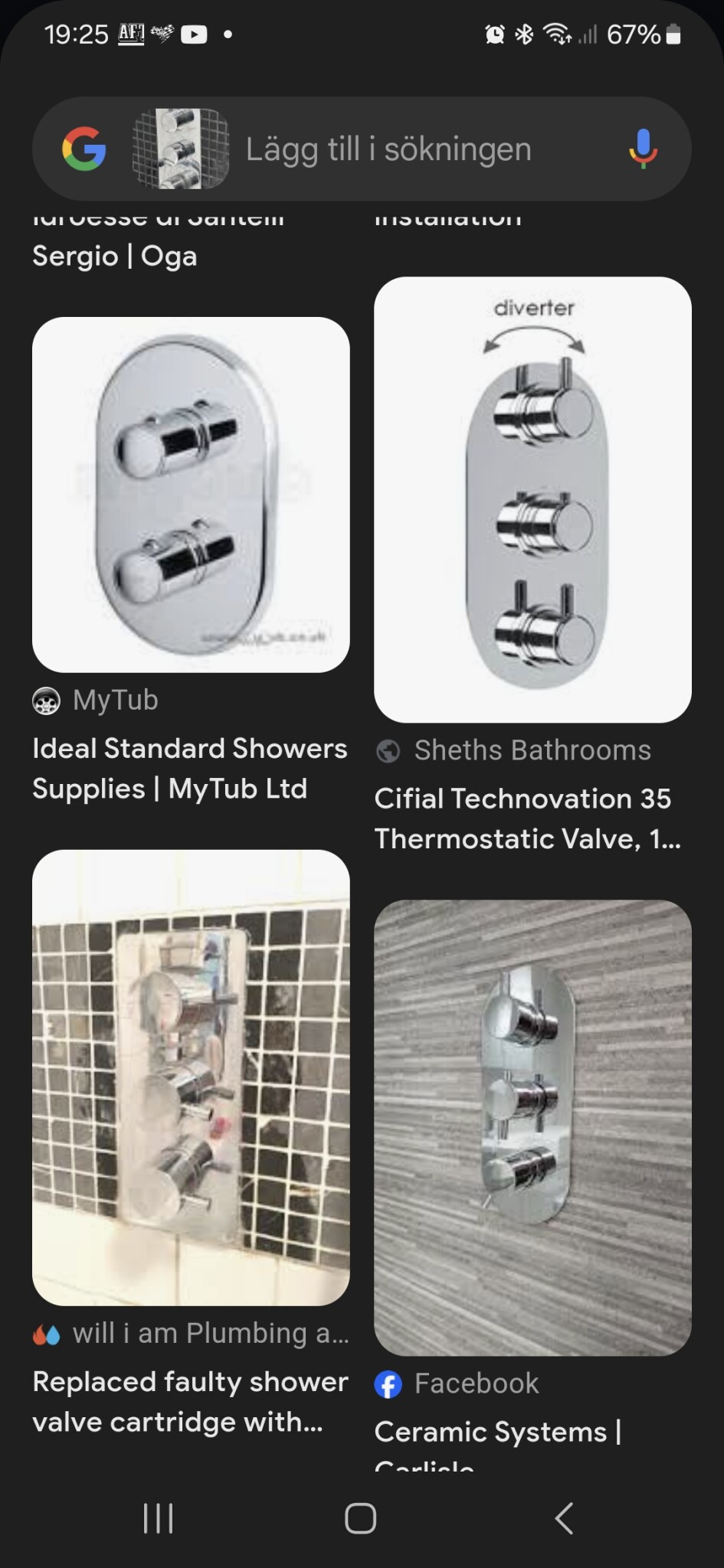Viewport: 724px width, 1568px height.
Task: Open the Sheths Bathrooms diverter valve image
Action: tap(532, 499)
